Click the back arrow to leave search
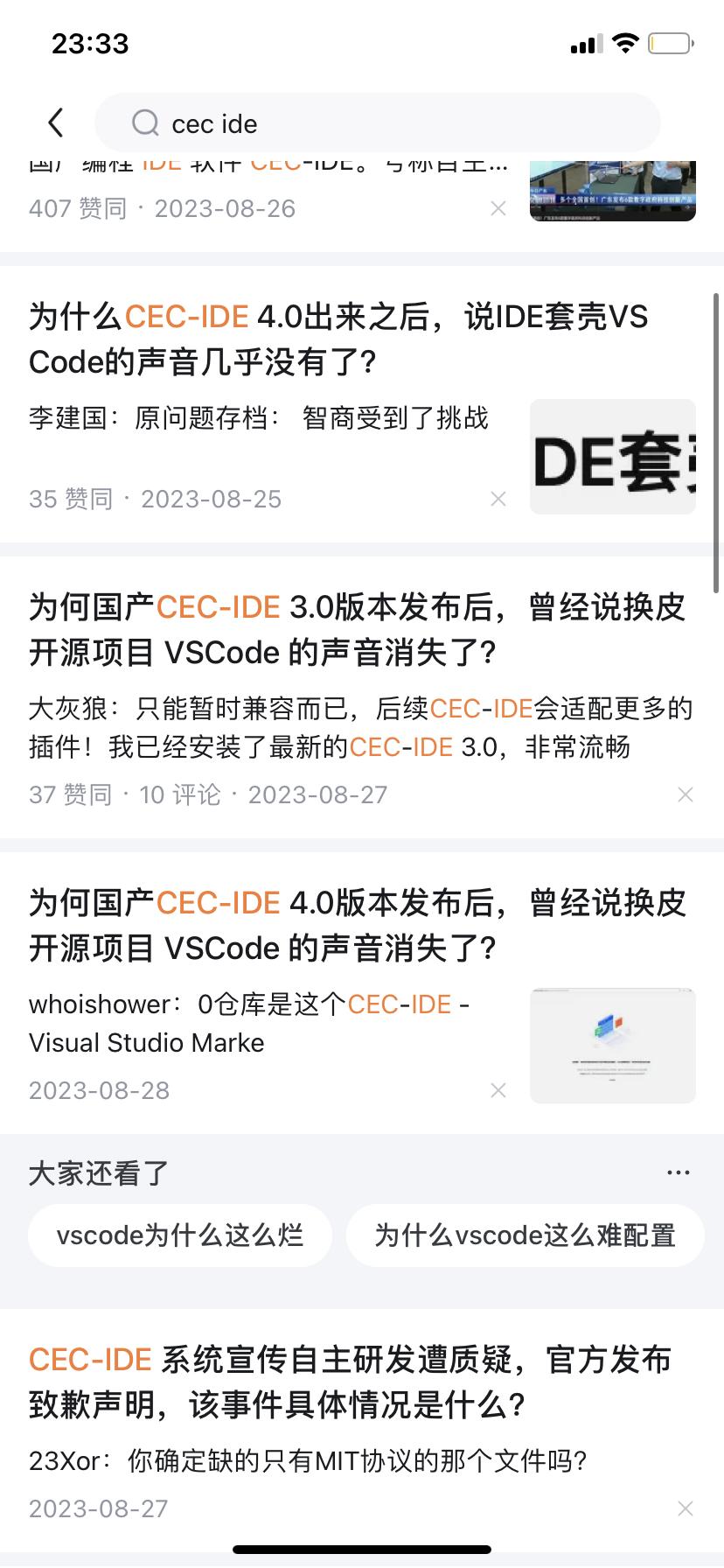 coord(55,123)
